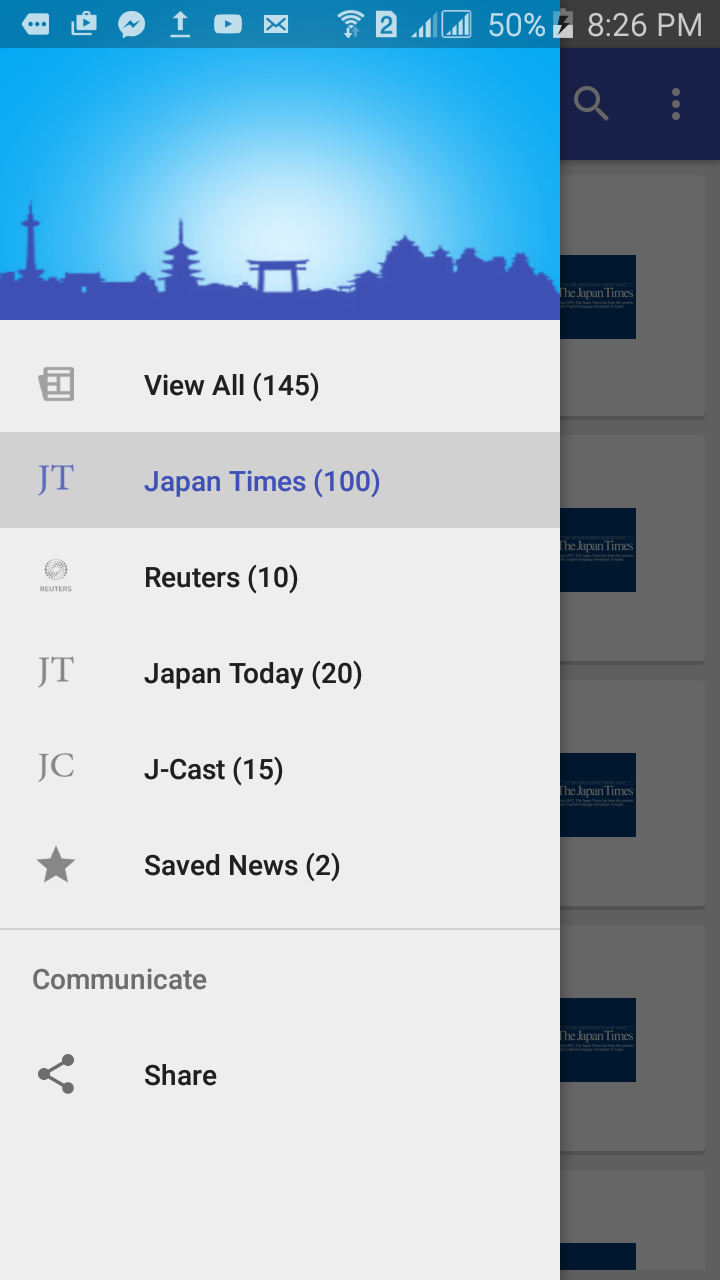
Task: Open the overflow menu
Action: pyautogui.click(x=676, y=103)
